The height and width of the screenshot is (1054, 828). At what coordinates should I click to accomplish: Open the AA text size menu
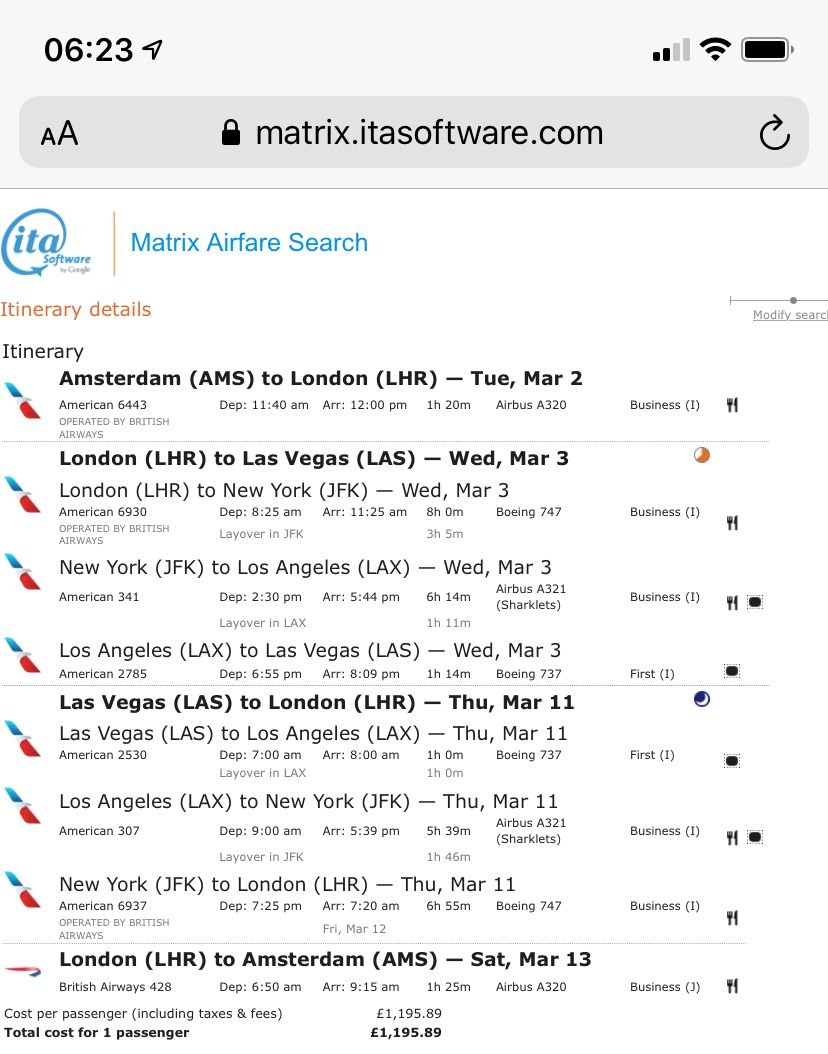point(60,134)
